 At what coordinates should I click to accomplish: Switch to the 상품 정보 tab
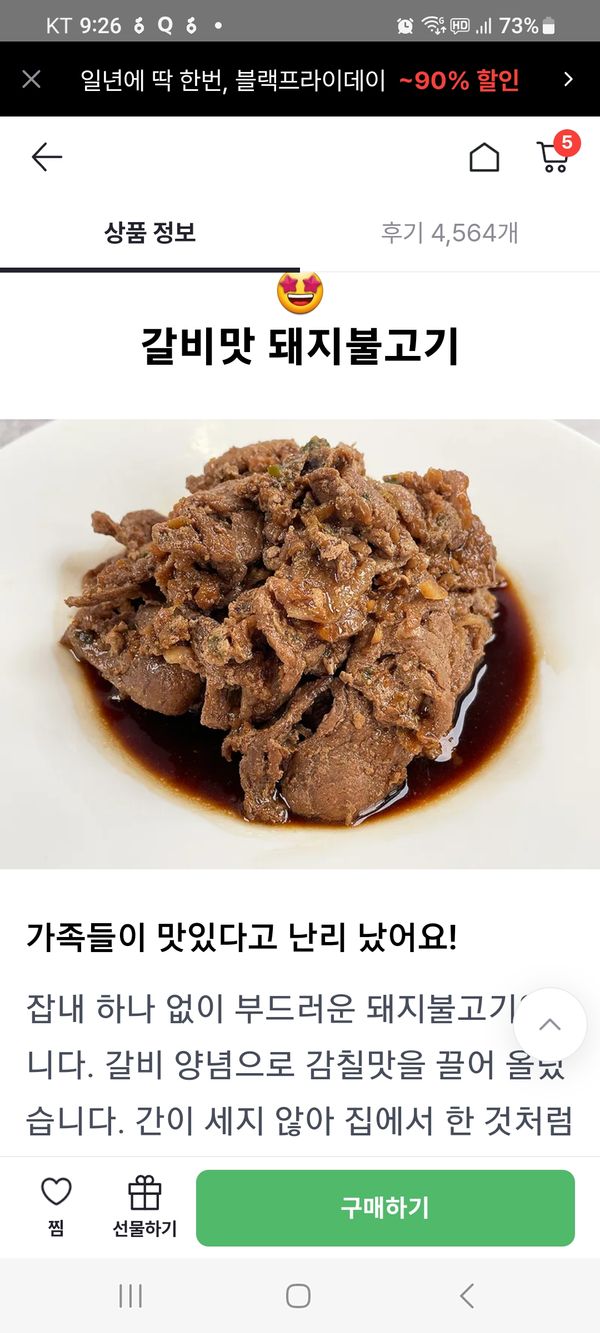click(150, 234)
